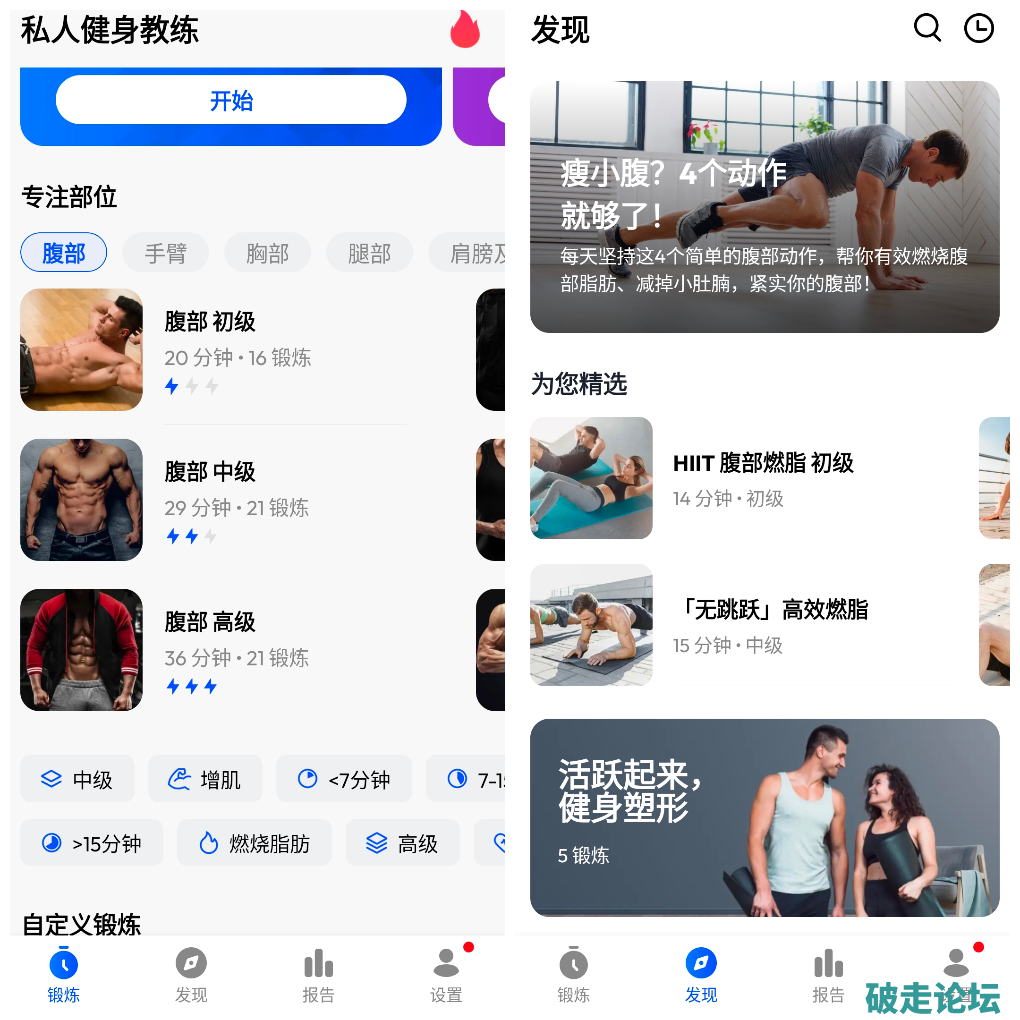Filter by 燃烧脂肪
The width and height of the screenshot is (1020, 1020).
pyautogui.click(x=254, y=843)
